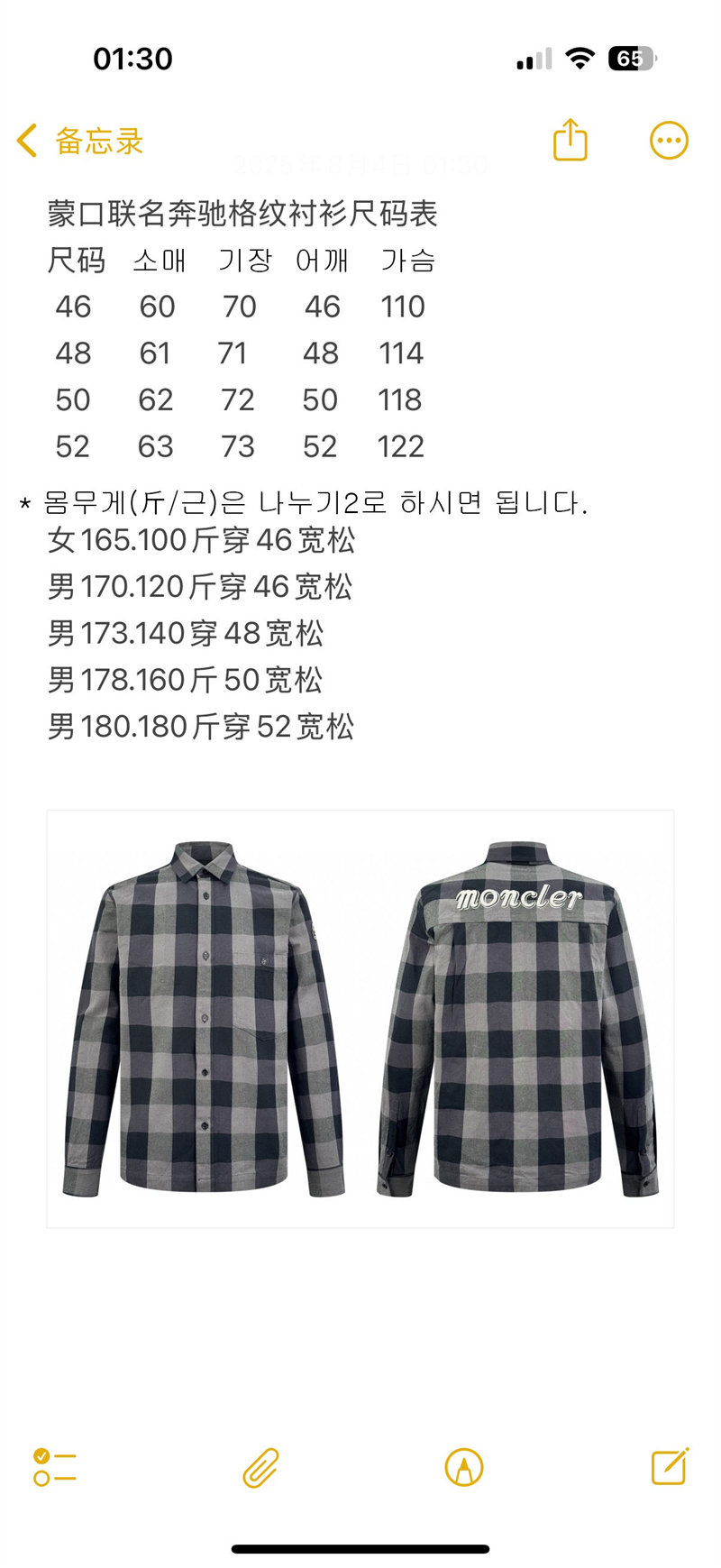Tap the paperclip attachment icon
This screenshot has height=1568, width=721.
click(x=260, y=1467)
